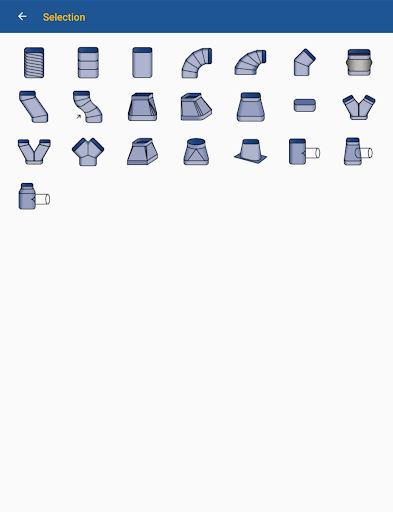This screenshot has height=512, width=393.
Task: Pick the round-top to rectangular transition
Action: click(x=196, y=152)
